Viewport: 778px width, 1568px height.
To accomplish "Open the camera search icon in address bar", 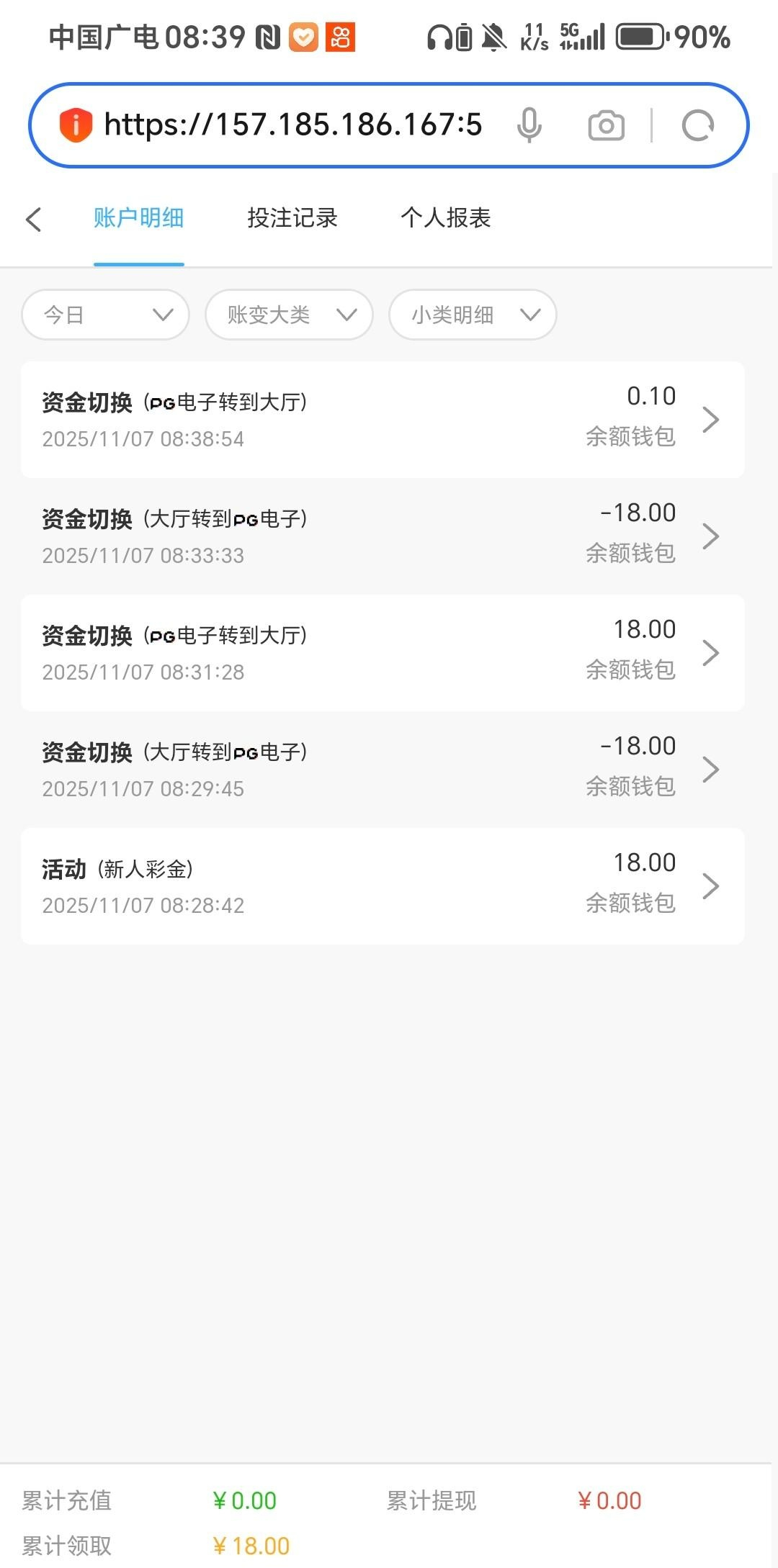I will tap(606, 125).
